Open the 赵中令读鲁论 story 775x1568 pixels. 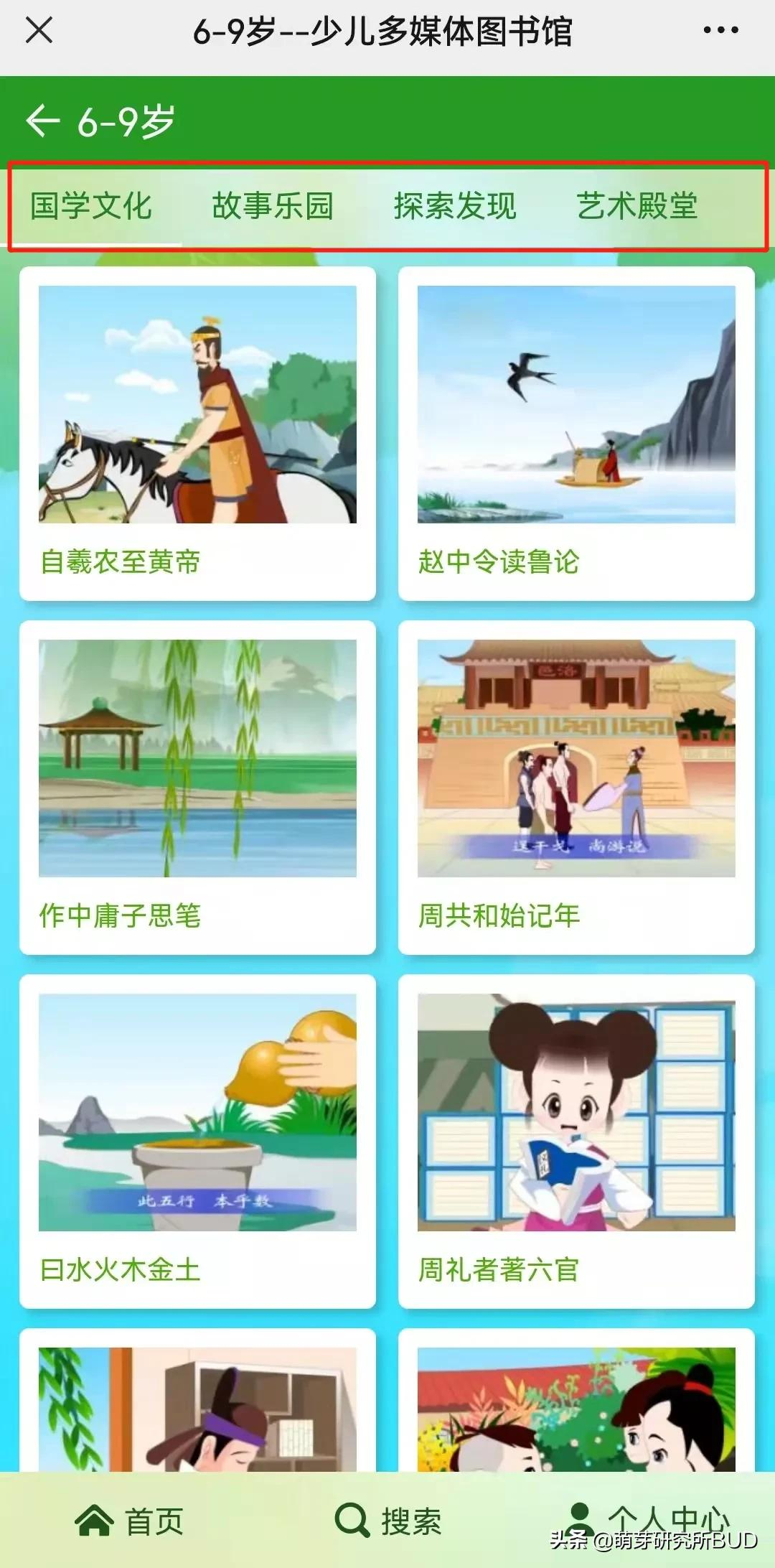[574, 431]
